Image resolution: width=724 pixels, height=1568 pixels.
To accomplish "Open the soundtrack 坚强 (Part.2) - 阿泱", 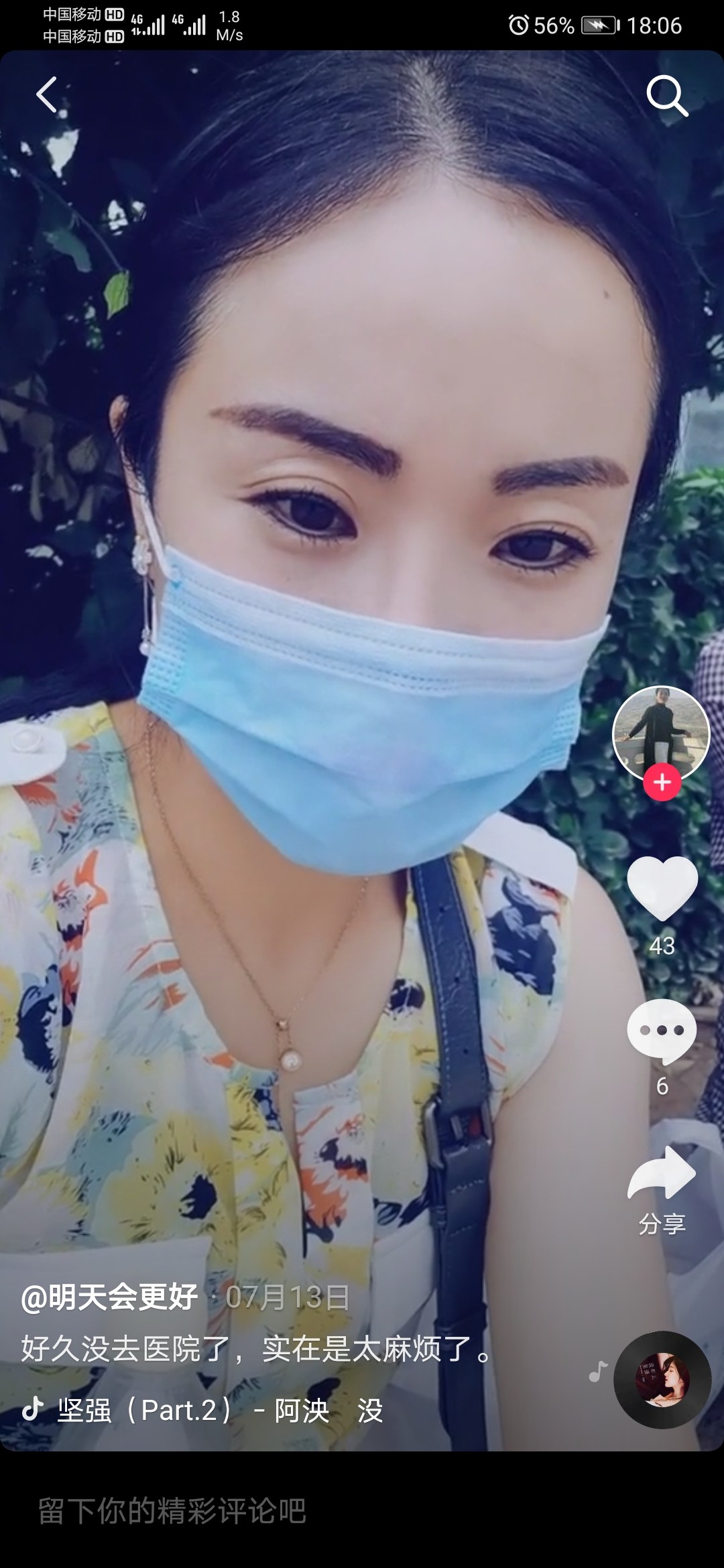I will (x=194, y=1410).
